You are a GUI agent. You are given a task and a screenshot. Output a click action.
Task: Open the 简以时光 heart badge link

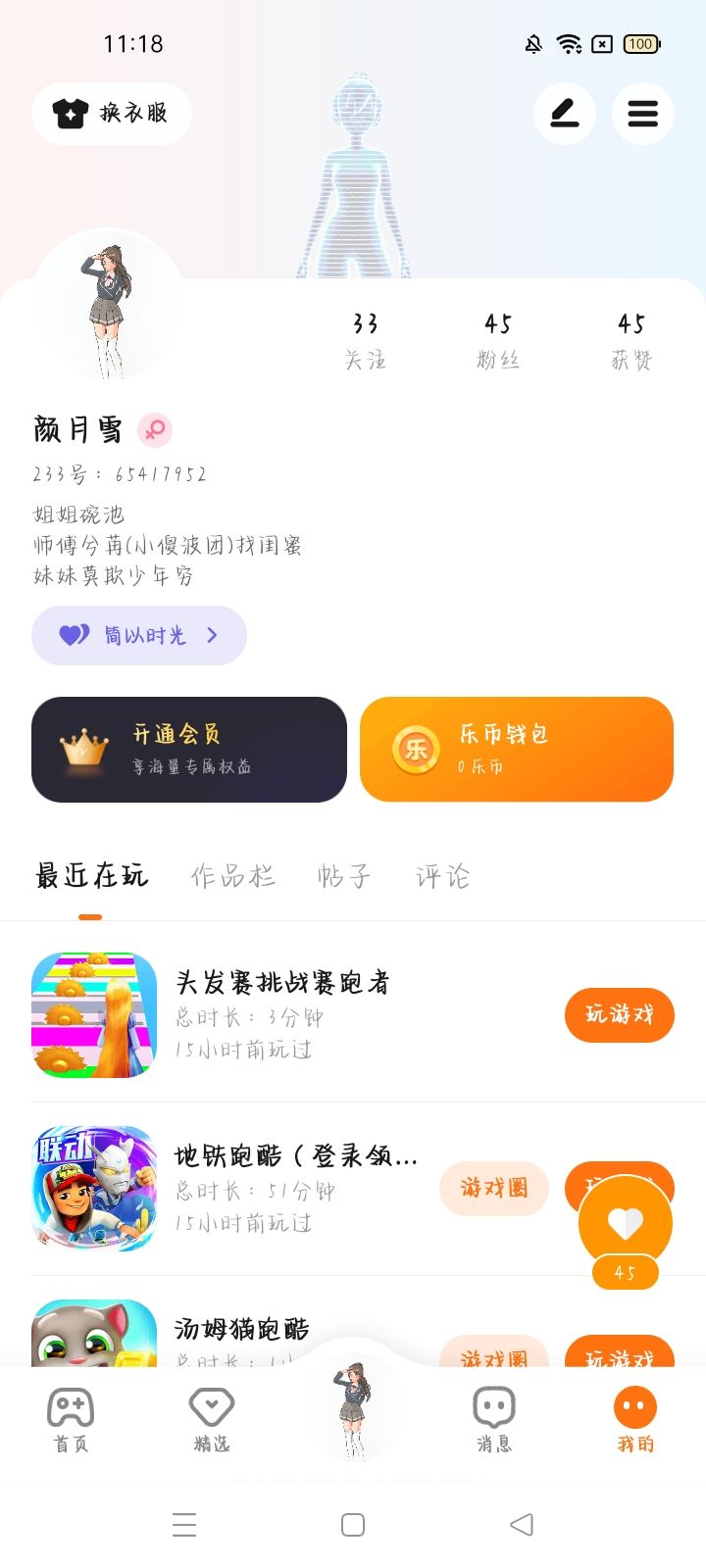tap(139, 635)
